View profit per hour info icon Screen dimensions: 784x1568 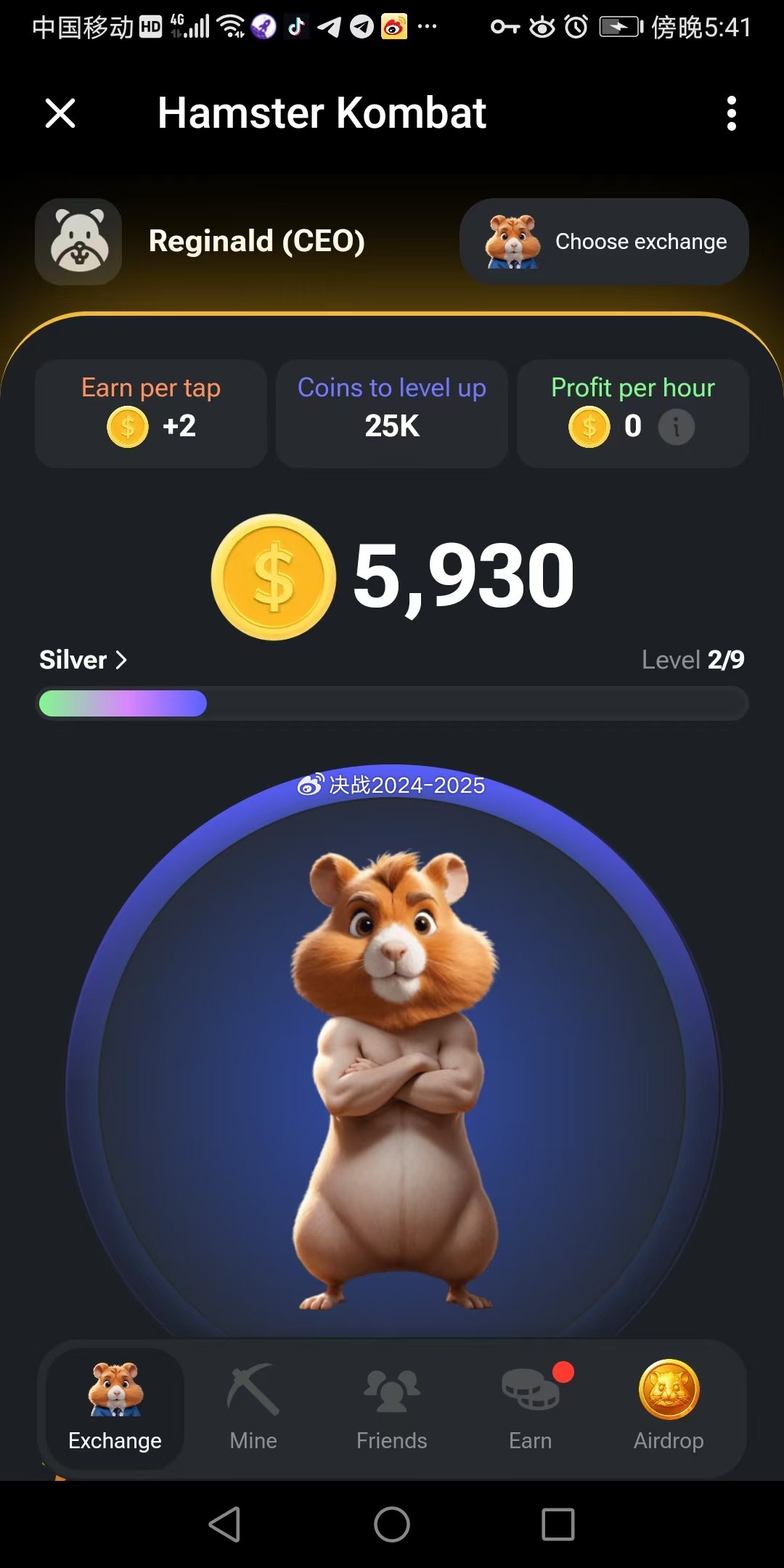pos(676,427)
